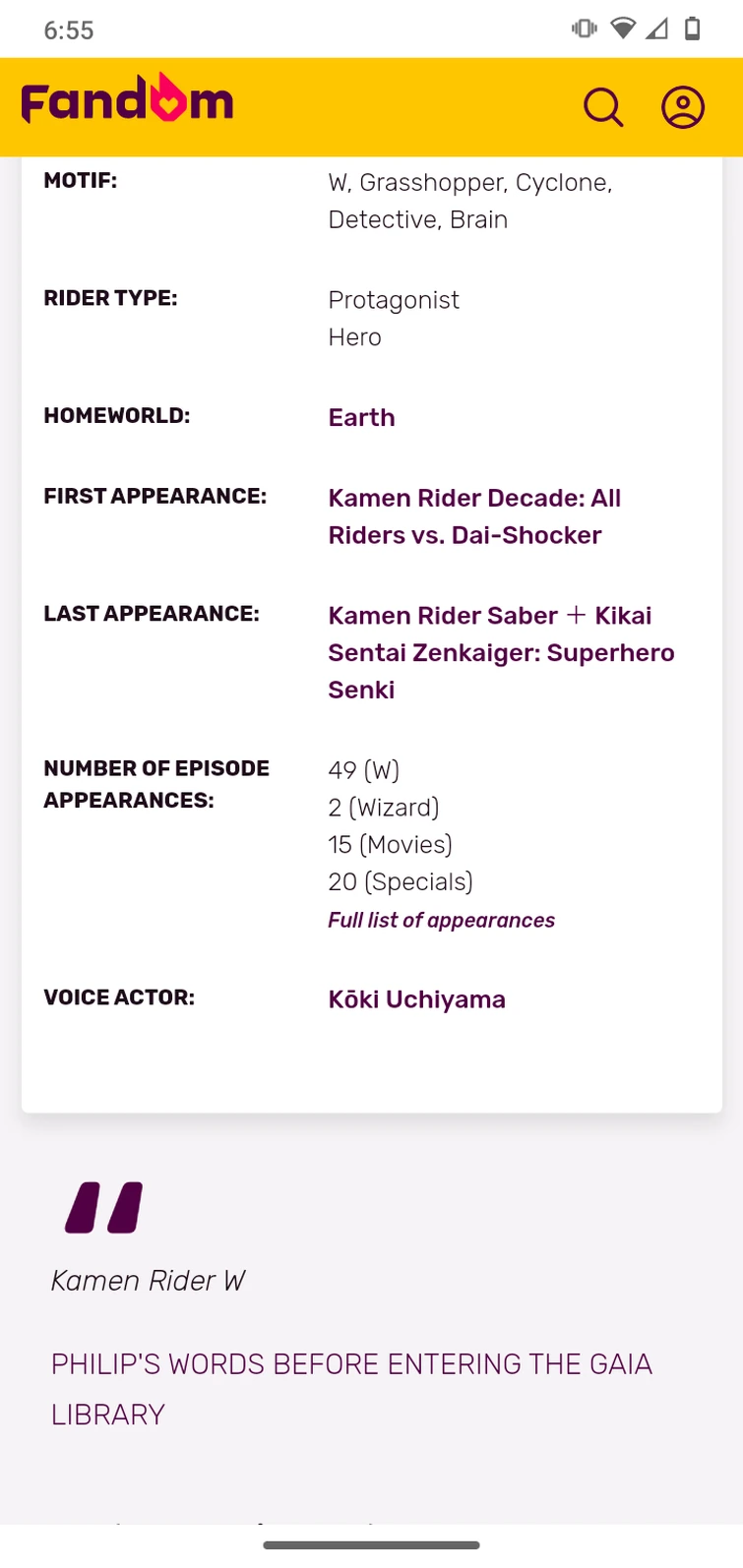Tap the battery status icon
This screenshot has width=743, height=1568.
pos(692,29)
